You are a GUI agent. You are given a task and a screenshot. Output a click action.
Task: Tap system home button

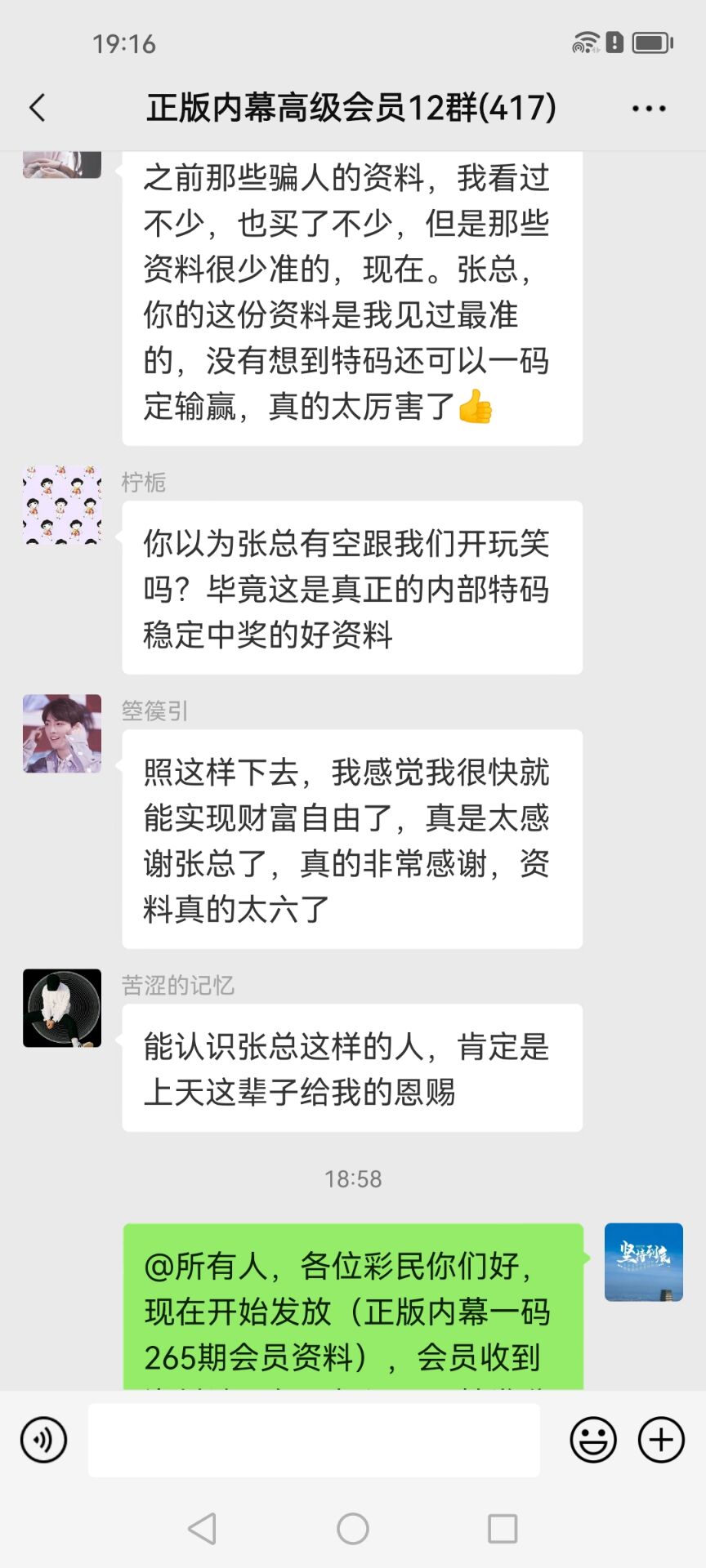(x=353, y=1529)
